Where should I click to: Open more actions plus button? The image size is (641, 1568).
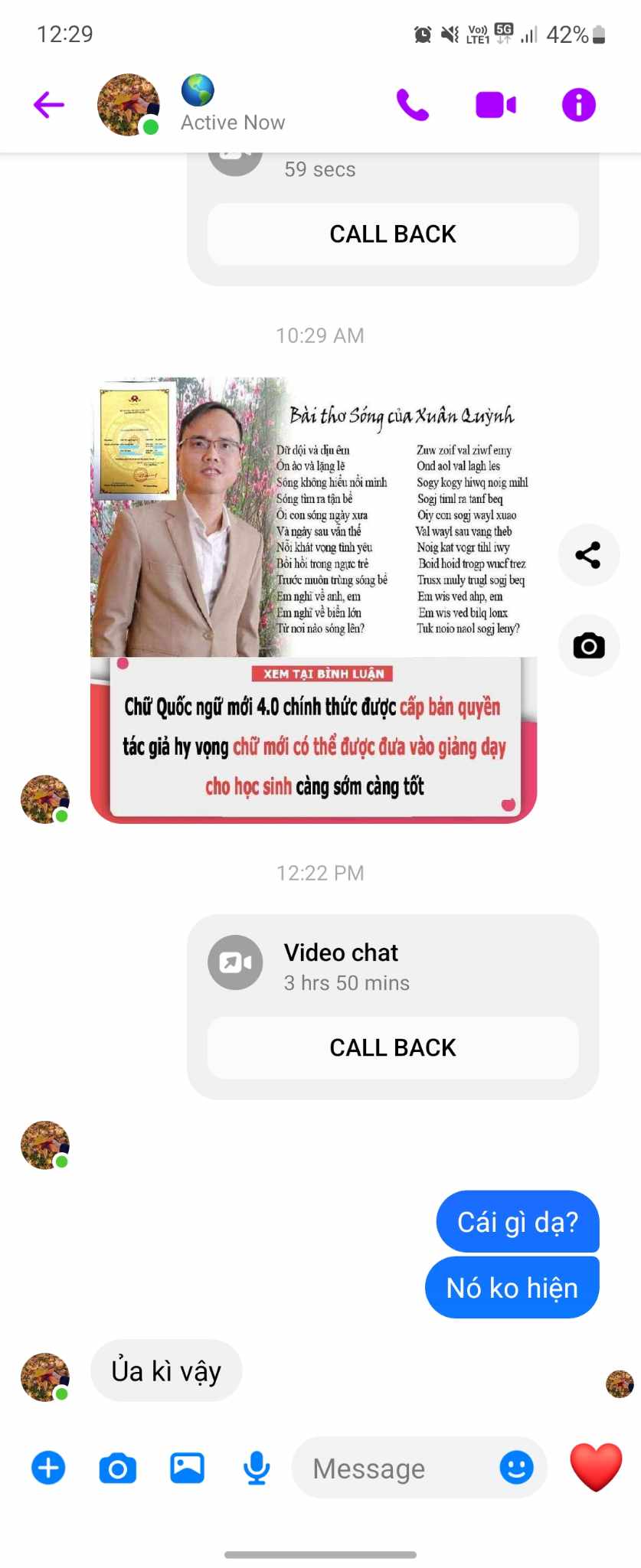(48, 1468)
